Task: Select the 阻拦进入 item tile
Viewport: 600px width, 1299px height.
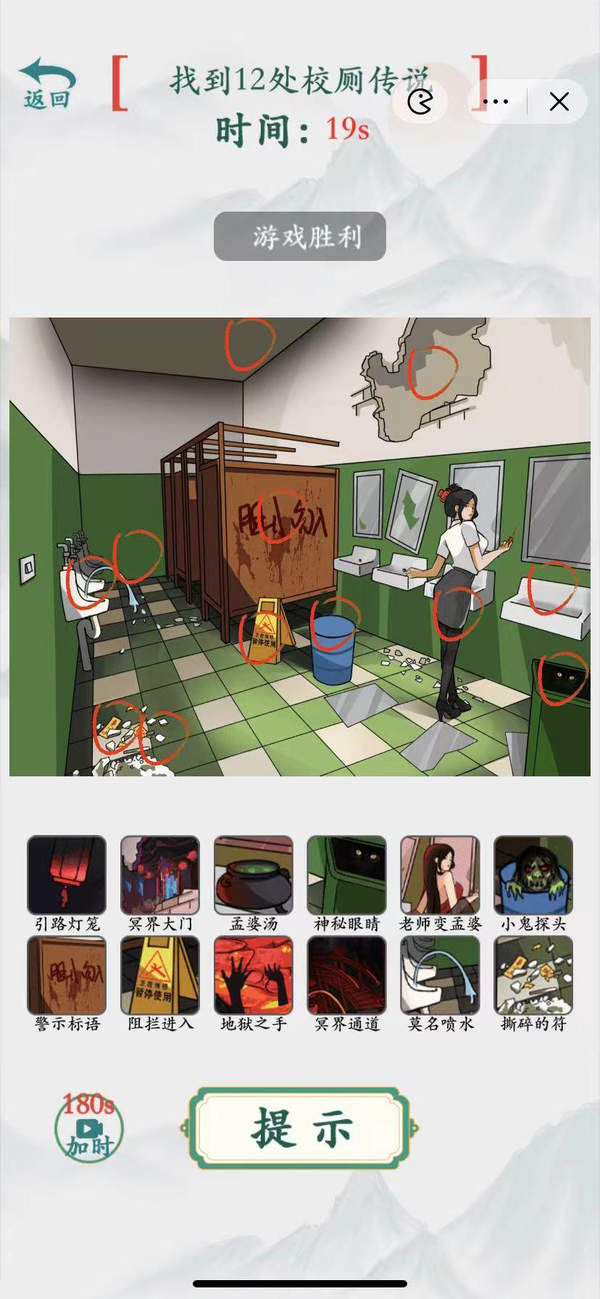Action: coord(160,975)
